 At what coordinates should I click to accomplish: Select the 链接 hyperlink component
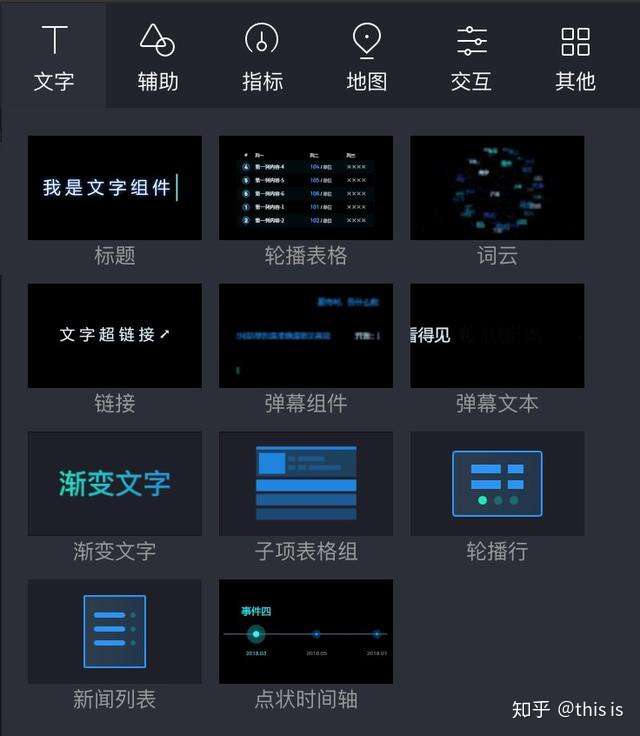[114, 336]
